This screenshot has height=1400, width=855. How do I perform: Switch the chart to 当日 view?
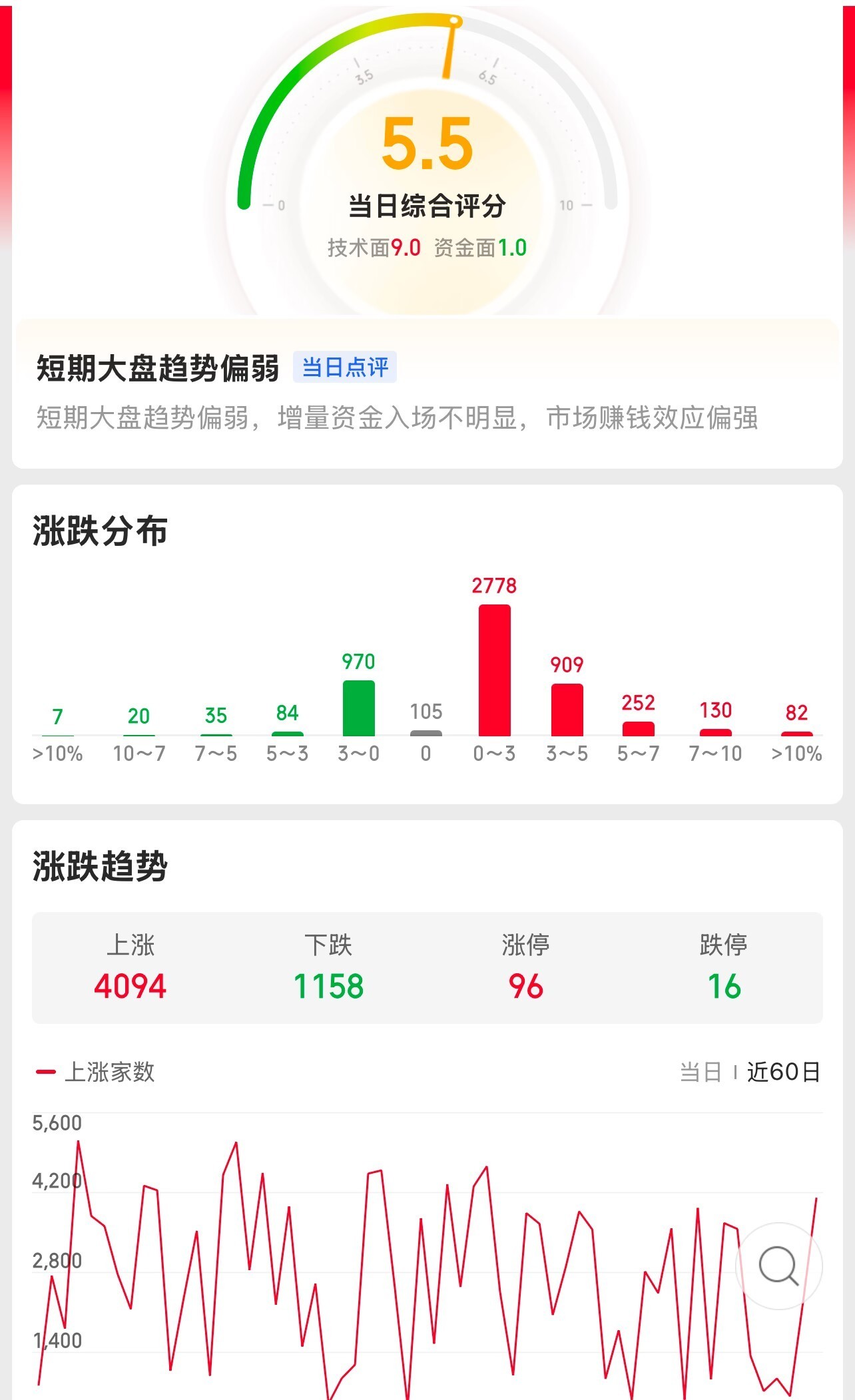[701, 1072]
